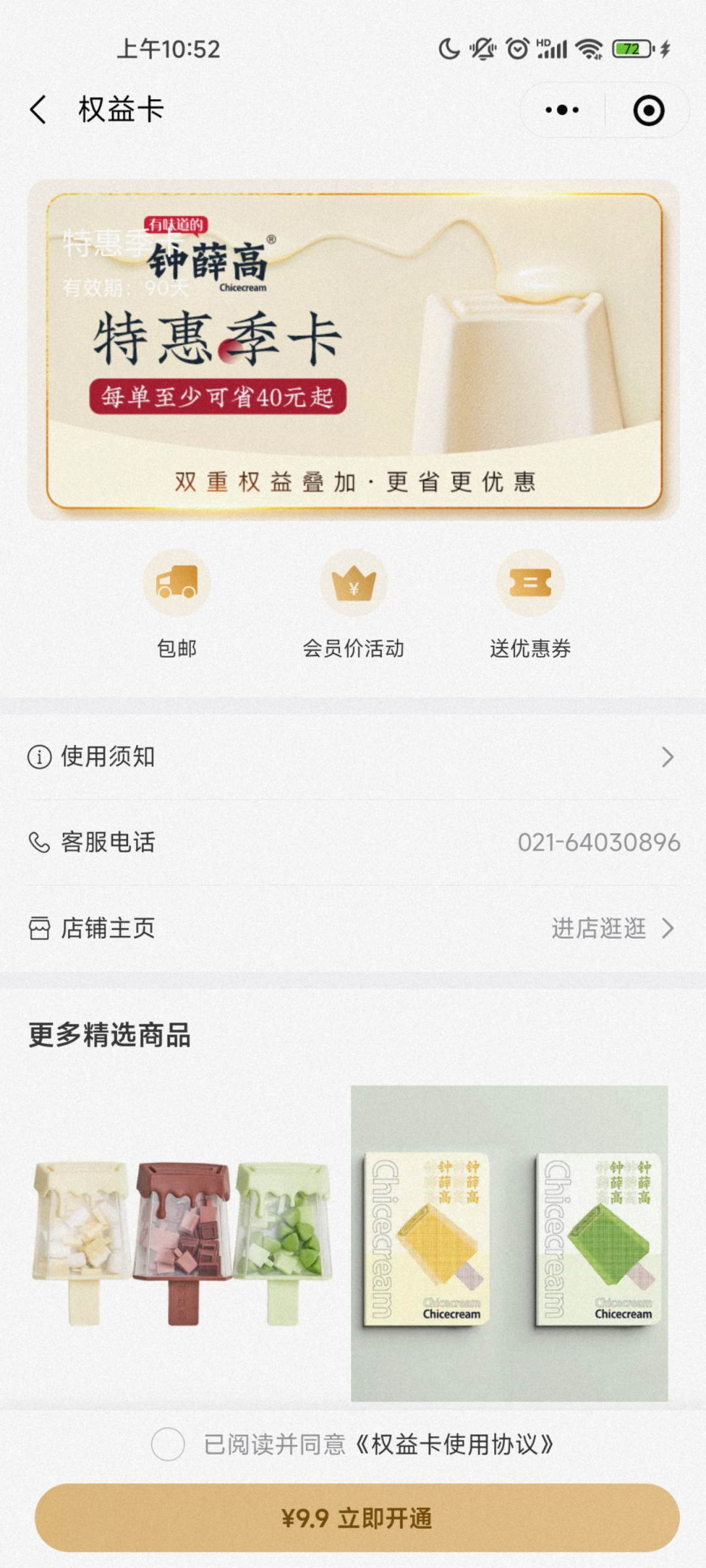Viewport: 706px width, 1568px height.
Task: Open the Chicecream card boxes product
Action: click(x=509, y=1243)
